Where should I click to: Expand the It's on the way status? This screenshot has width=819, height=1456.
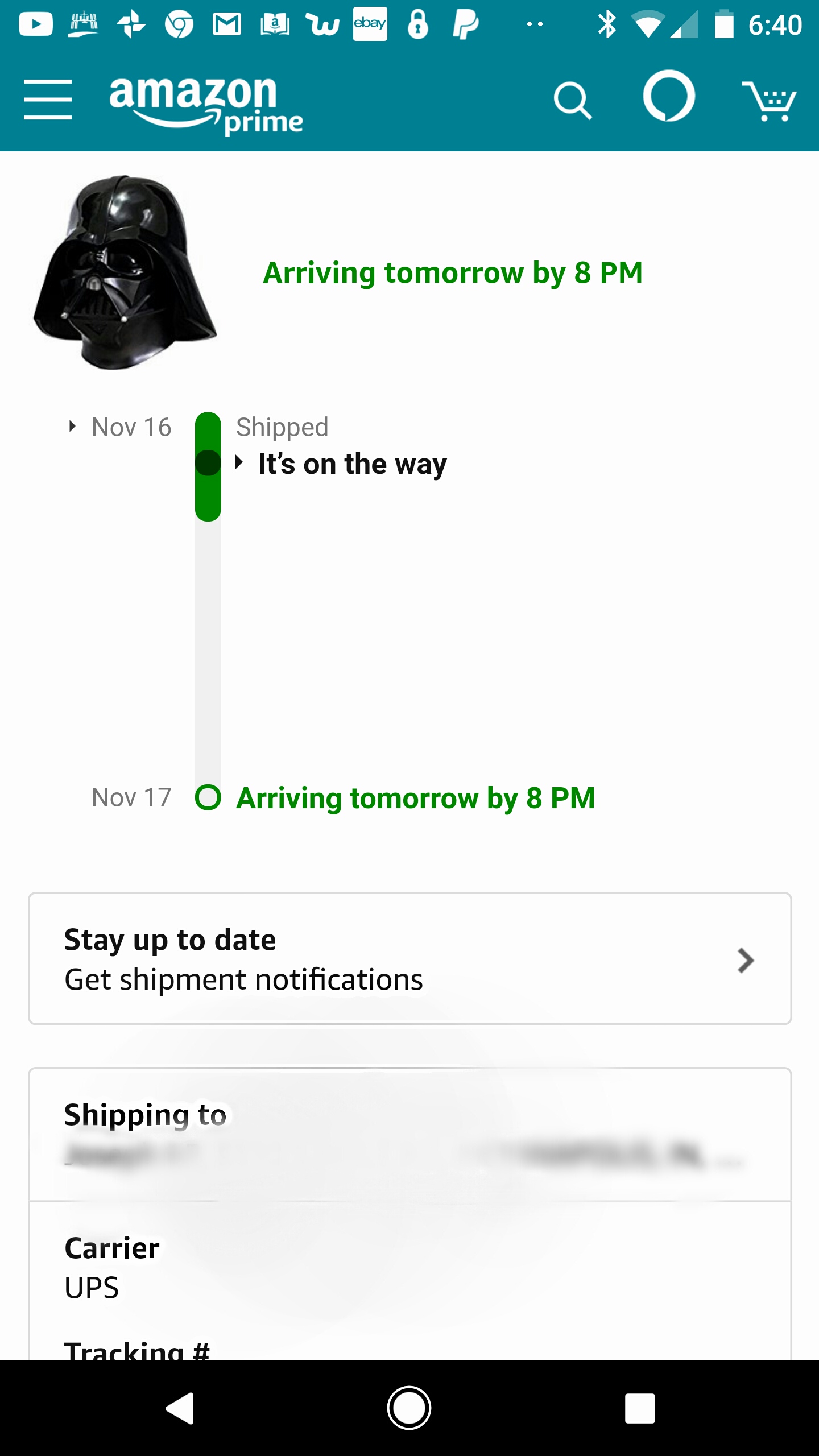[341, 464]
